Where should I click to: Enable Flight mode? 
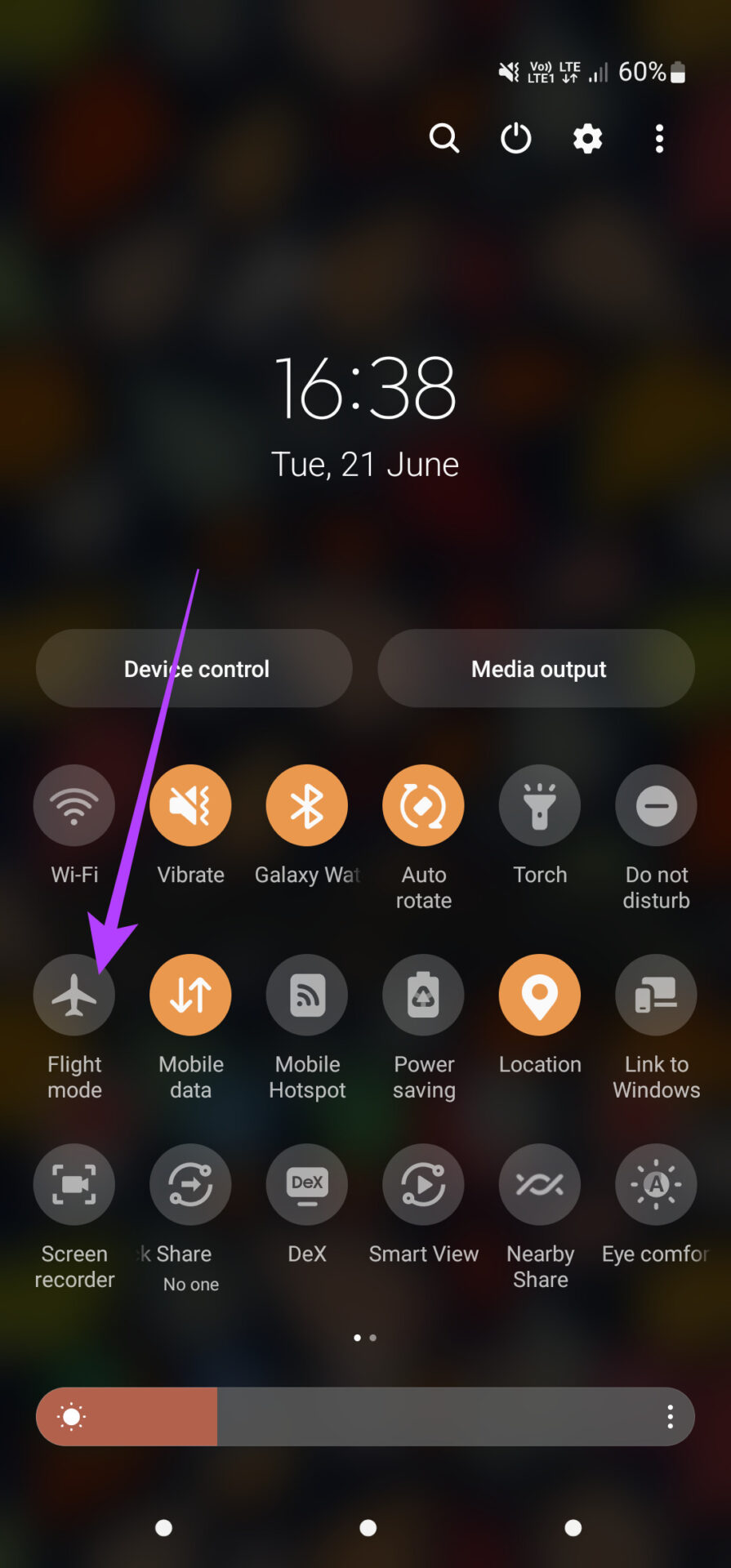click(x=74, y=995)
